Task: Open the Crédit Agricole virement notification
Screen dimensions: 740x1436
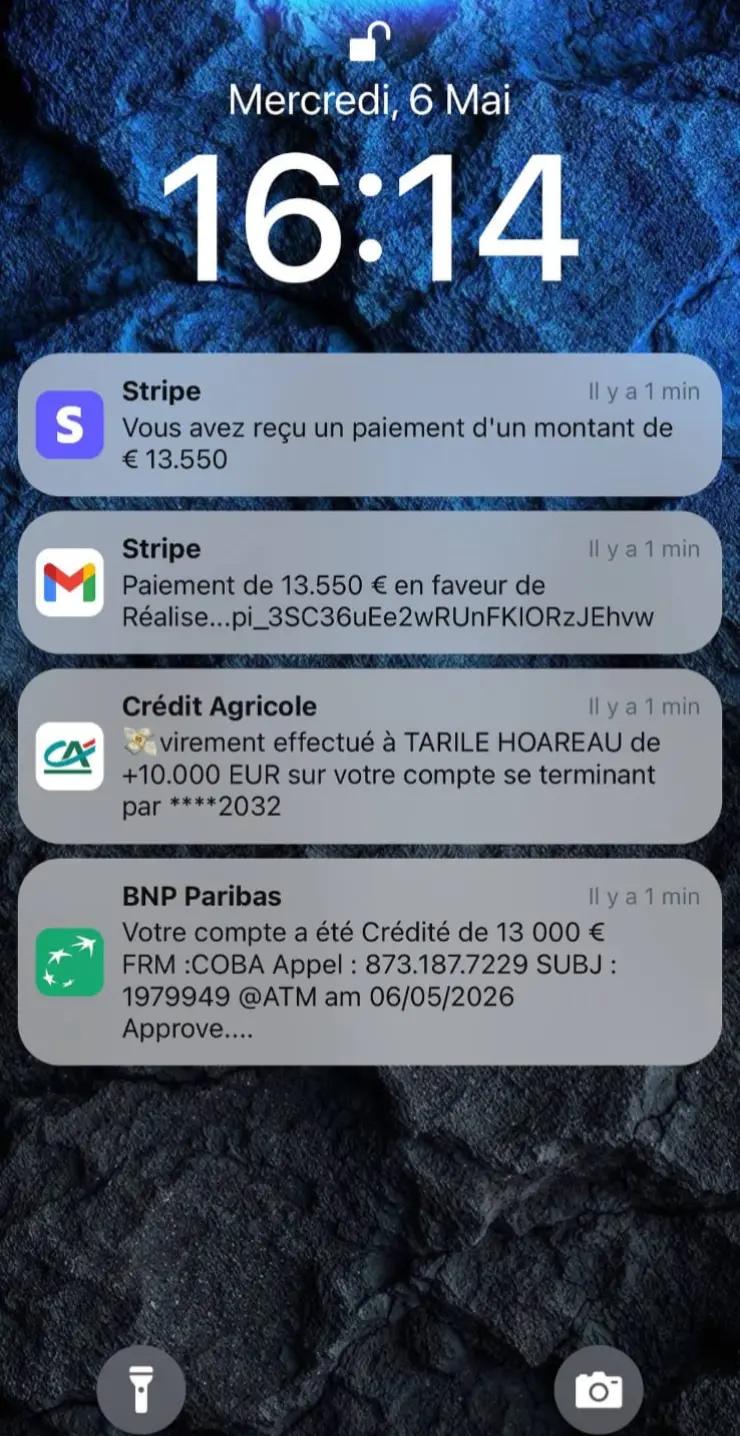Action: click(369, 756)
